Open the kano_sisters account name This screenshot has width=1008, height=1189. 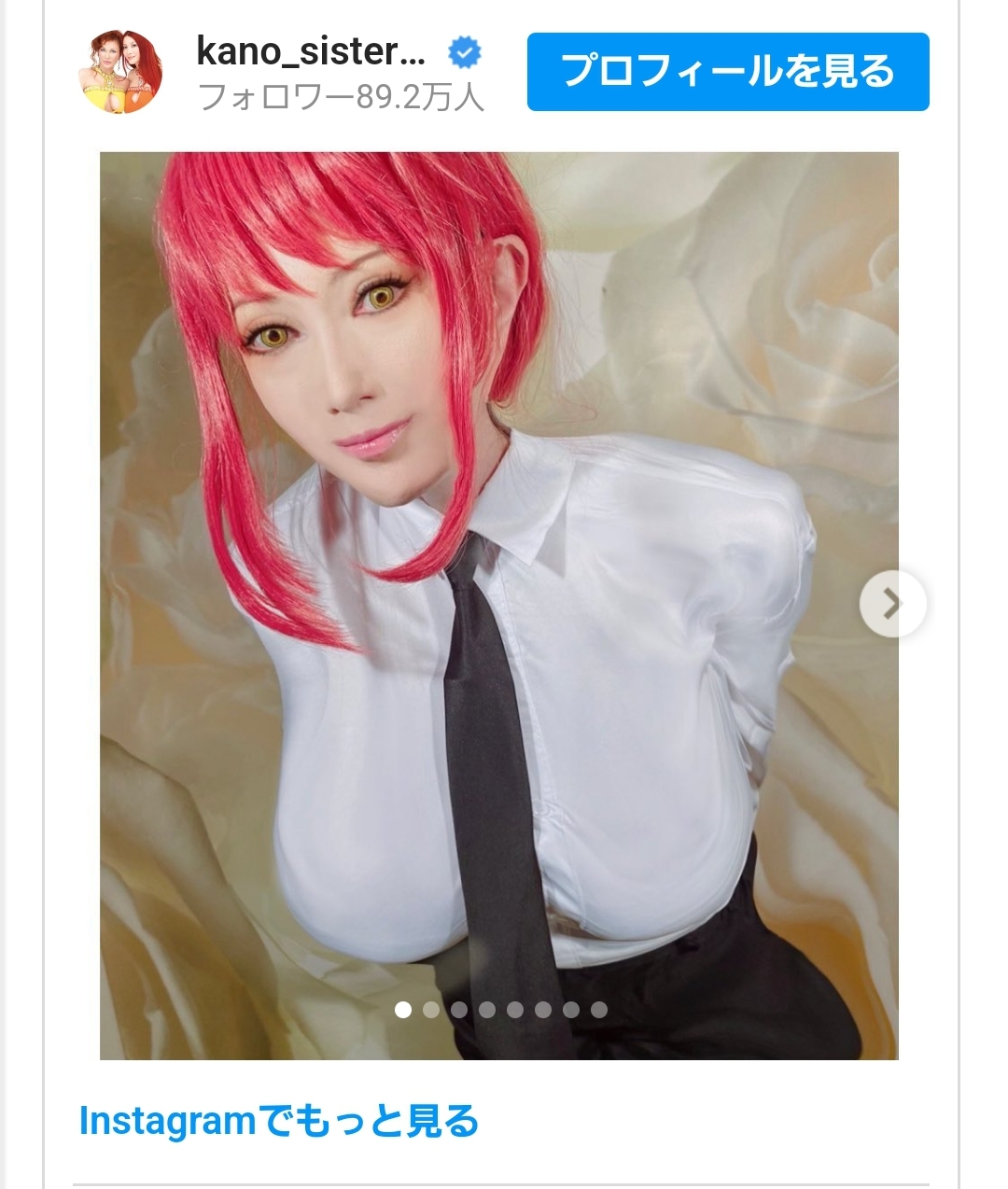point(312,52)
